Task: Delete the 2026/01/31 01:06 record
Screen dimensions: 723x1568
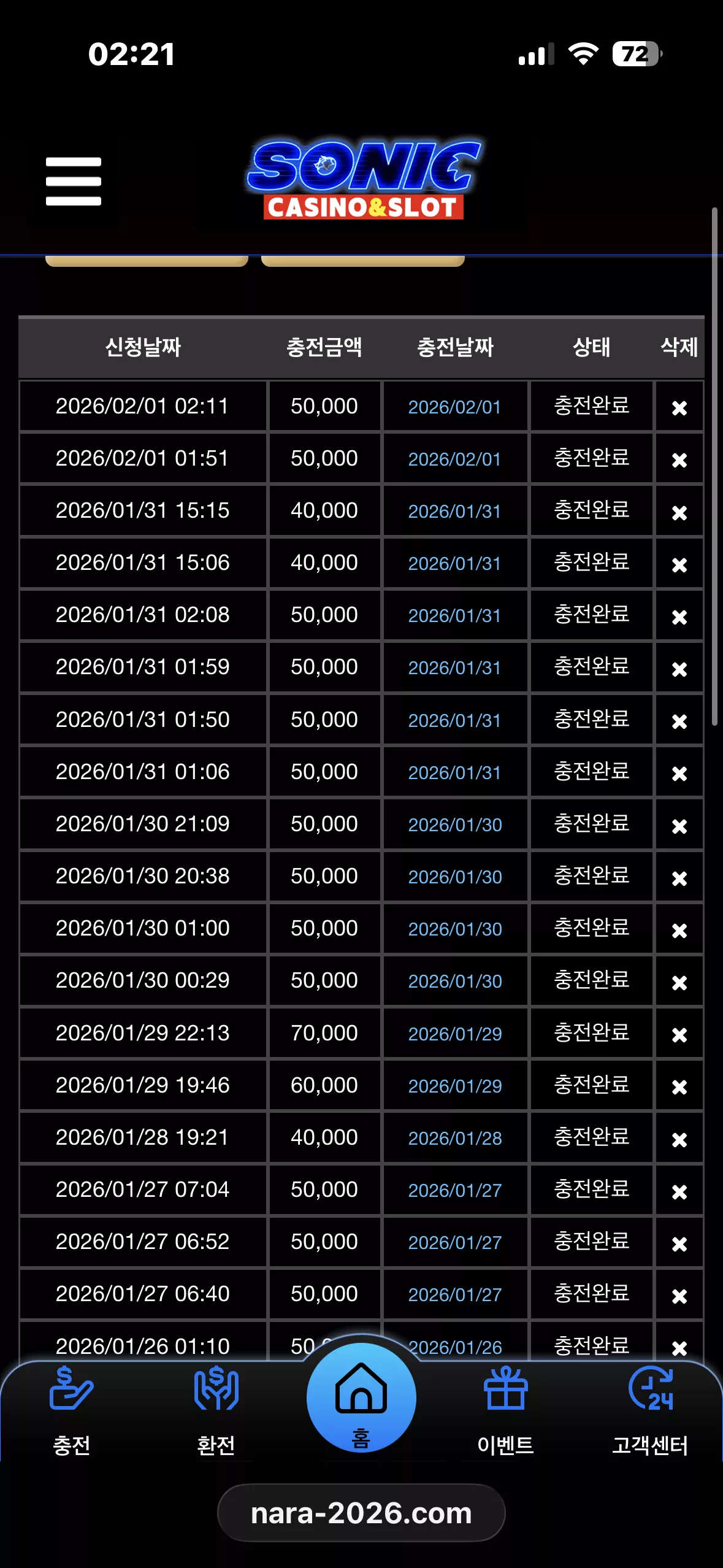Action: pos(679,773)
